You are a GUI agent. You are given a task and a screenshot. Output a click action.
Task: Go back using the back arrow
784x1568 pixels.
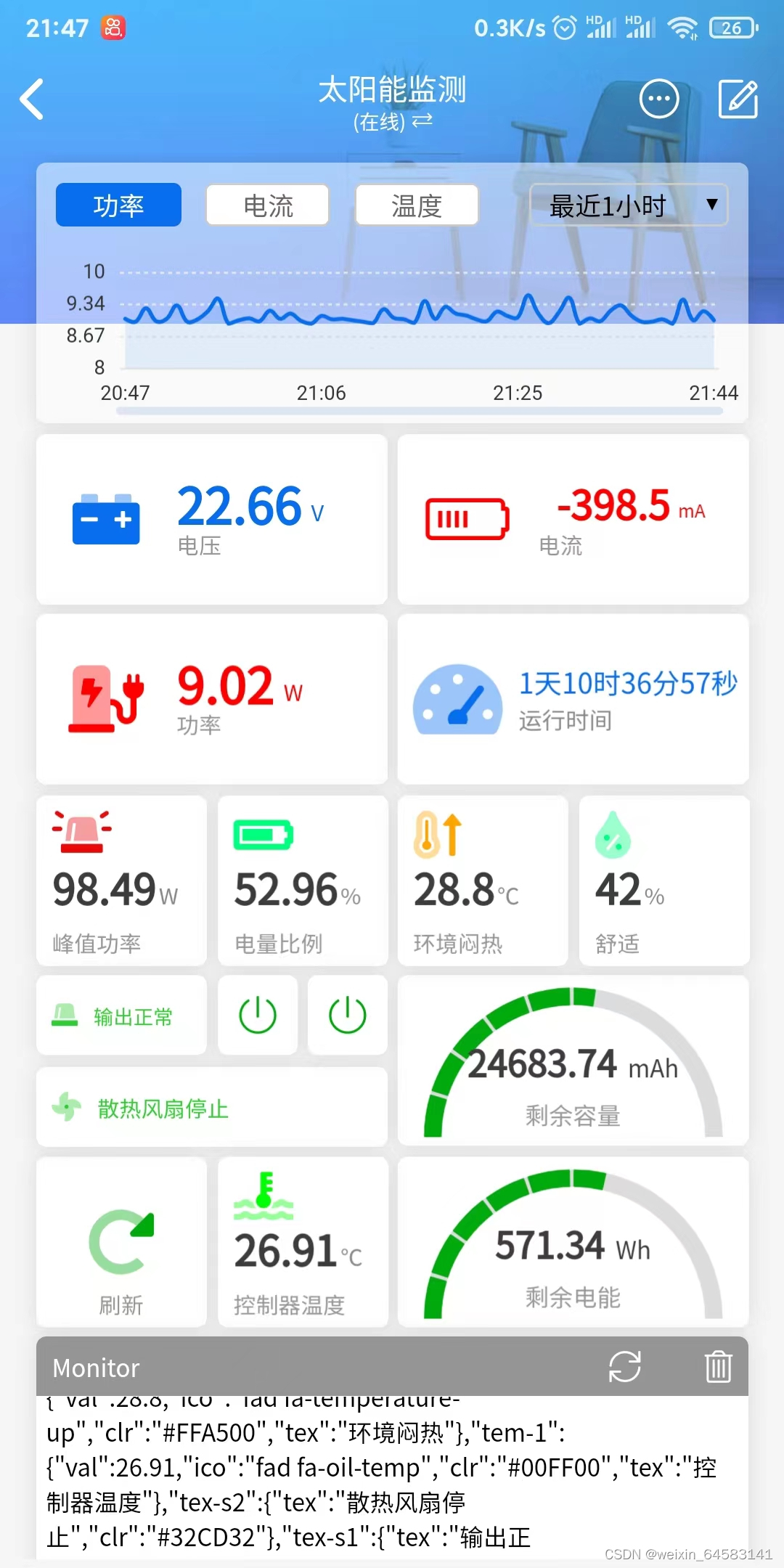click(32, 99)
